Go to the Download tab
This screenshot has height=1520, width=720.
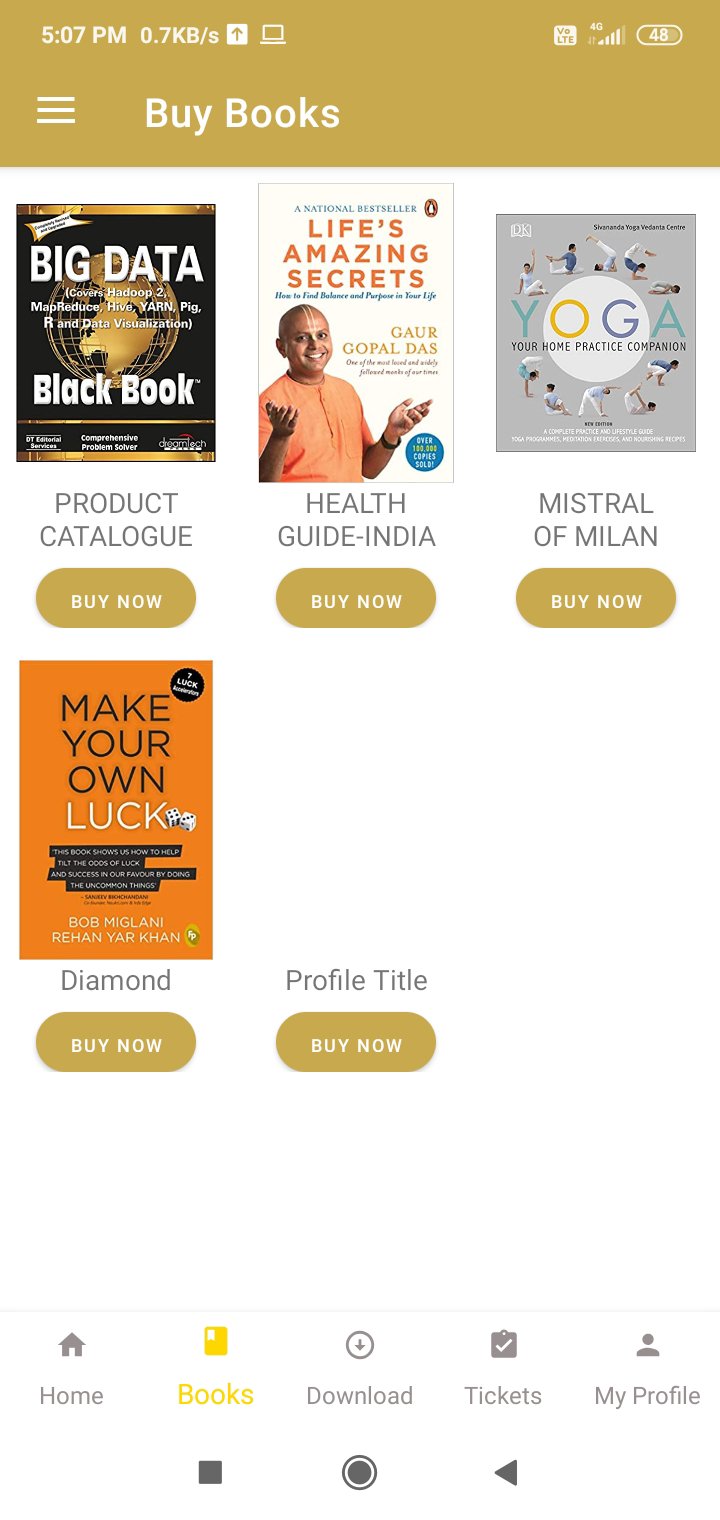coord(359,1368)
